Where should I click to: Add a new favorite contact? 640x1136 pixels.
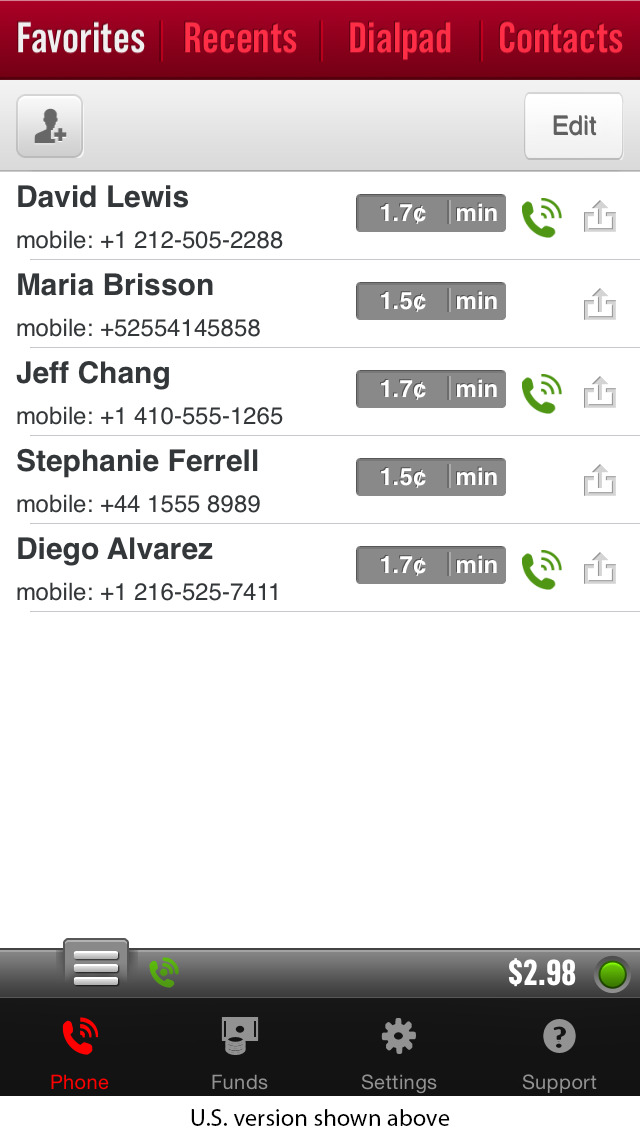49,127
